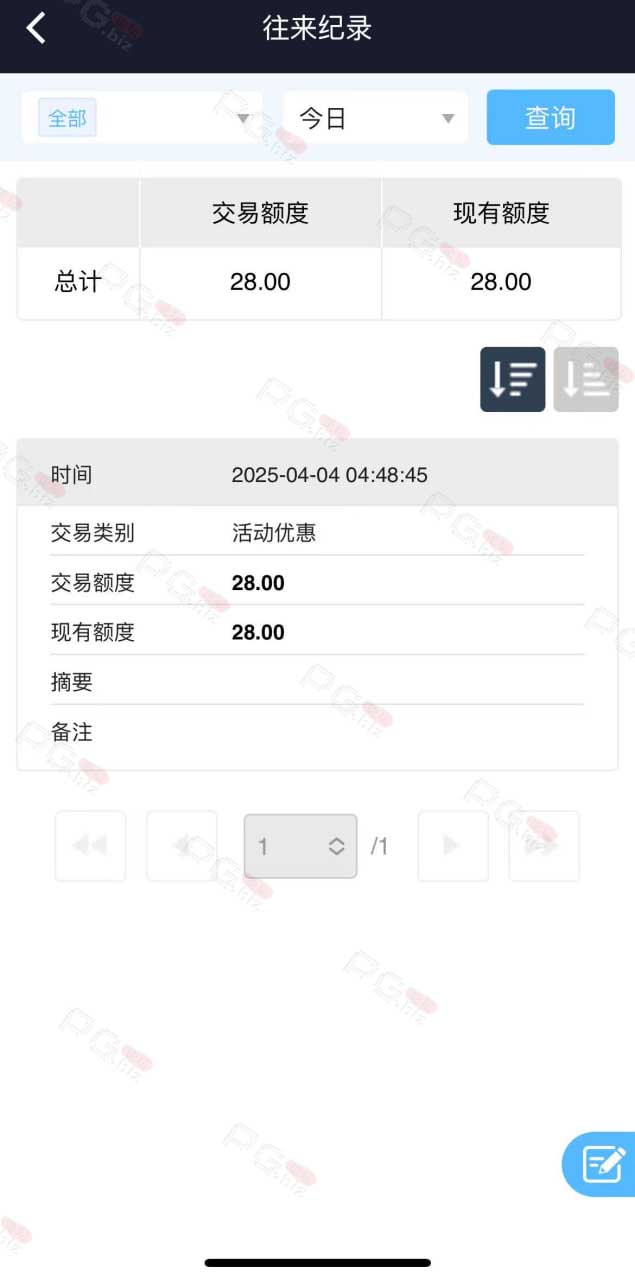Go to the next page

453,846
